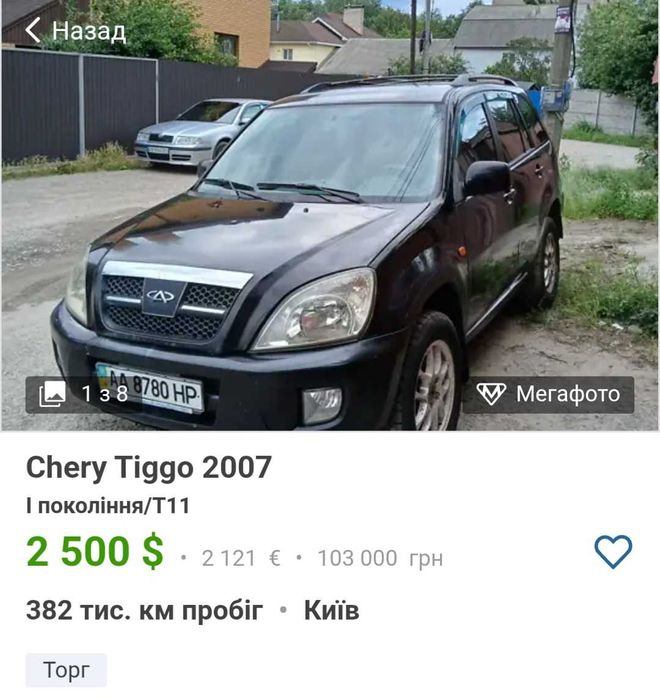Open the Chery Tiggo car photo
Viewport: 660px width, 699px height.
tap(330, 230)
